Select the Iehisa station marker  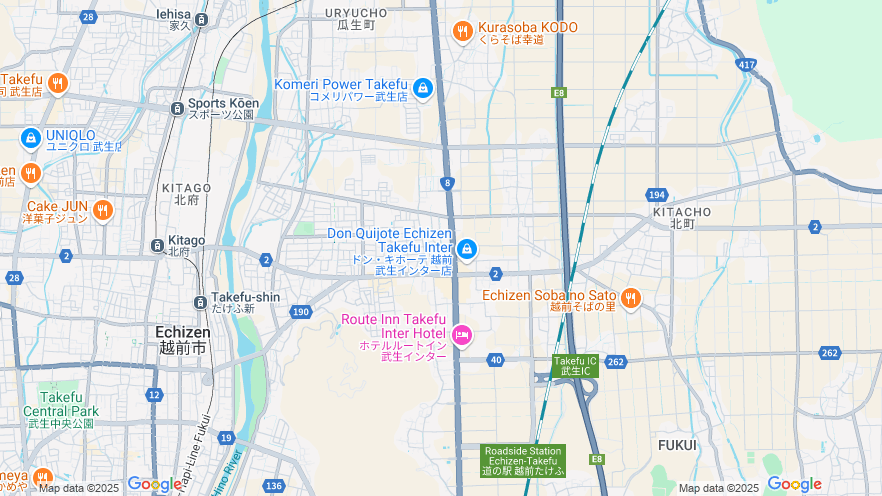[x=202, y=19]
